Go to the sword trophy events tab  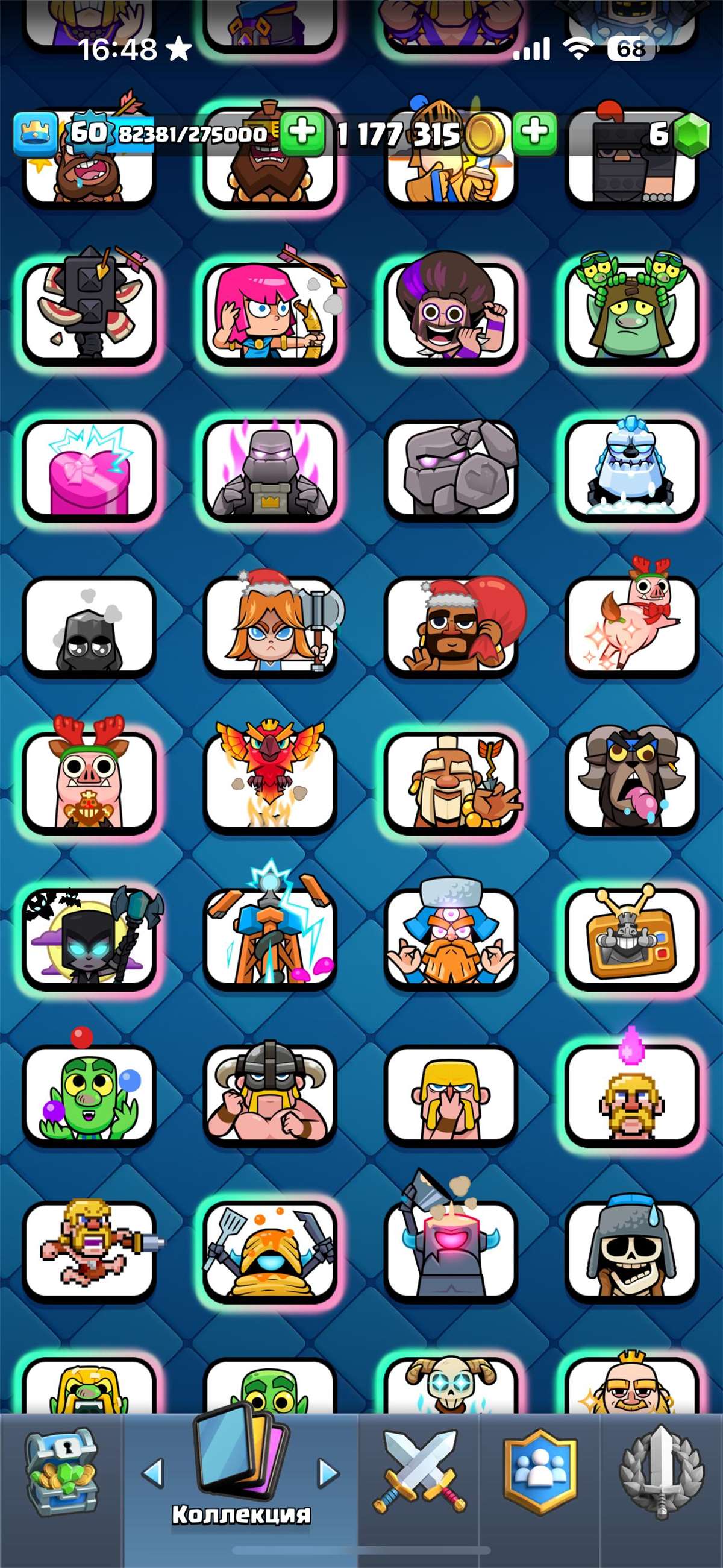(x=662, y=1471)
